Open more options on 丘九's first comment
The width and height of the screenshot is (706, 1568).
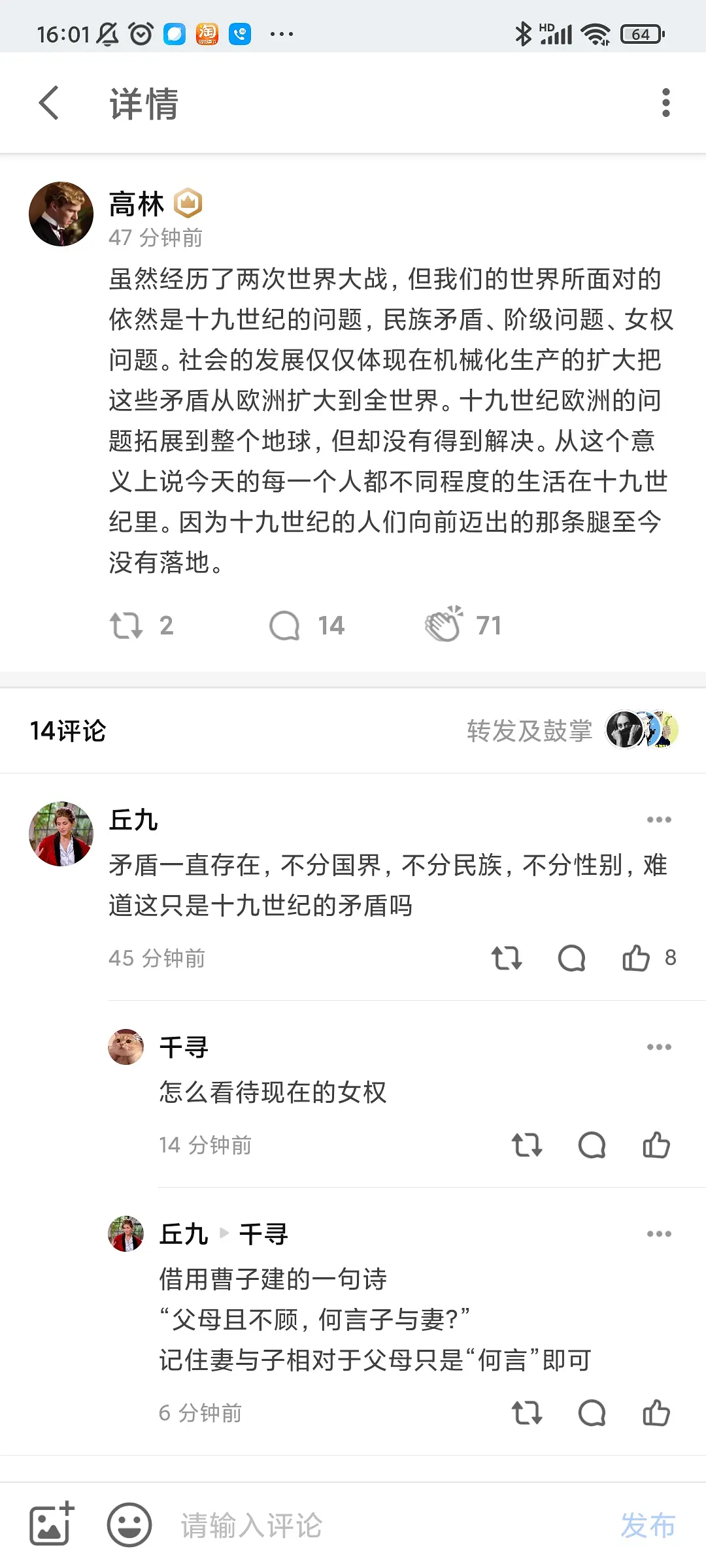(x=658, y=820)
